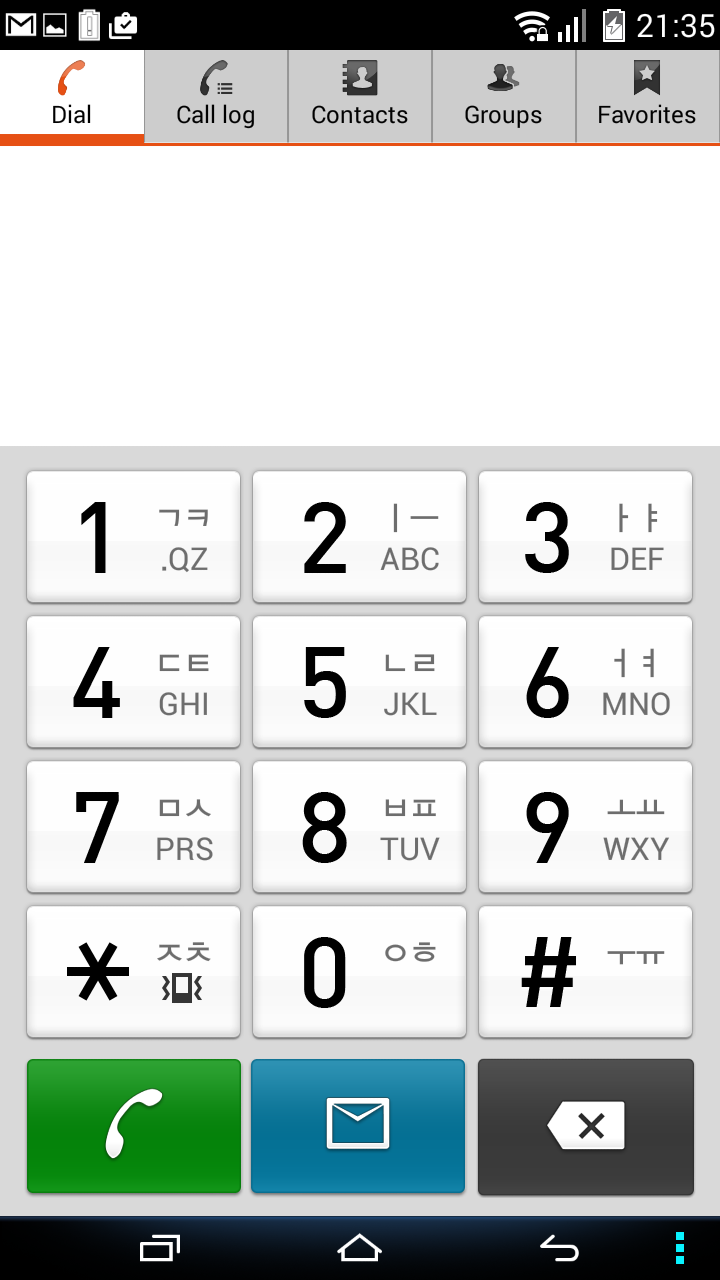Open the Contacts tab
The height and width of the screenshot is (1280, 720).
coord(360,96)
